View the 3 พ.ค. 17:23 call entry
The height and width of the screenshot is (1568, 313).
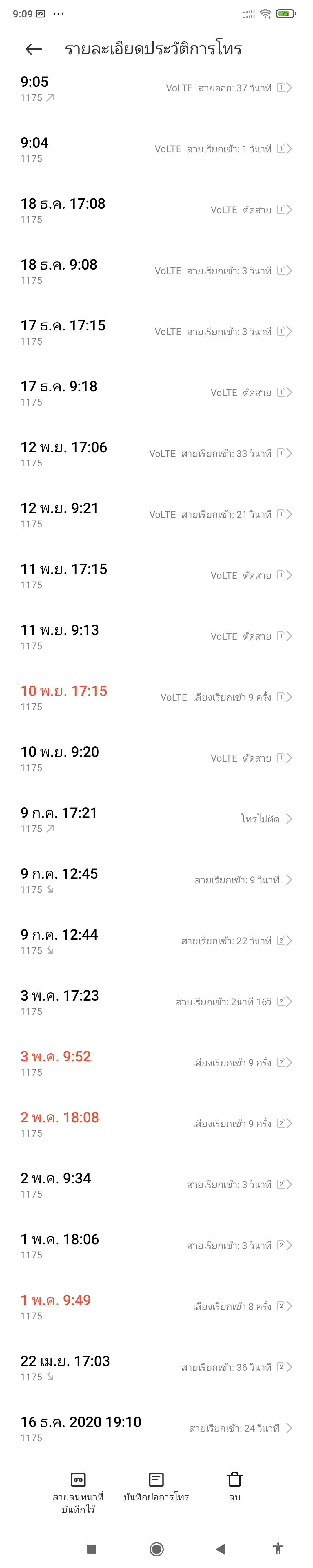[156, 1001]
